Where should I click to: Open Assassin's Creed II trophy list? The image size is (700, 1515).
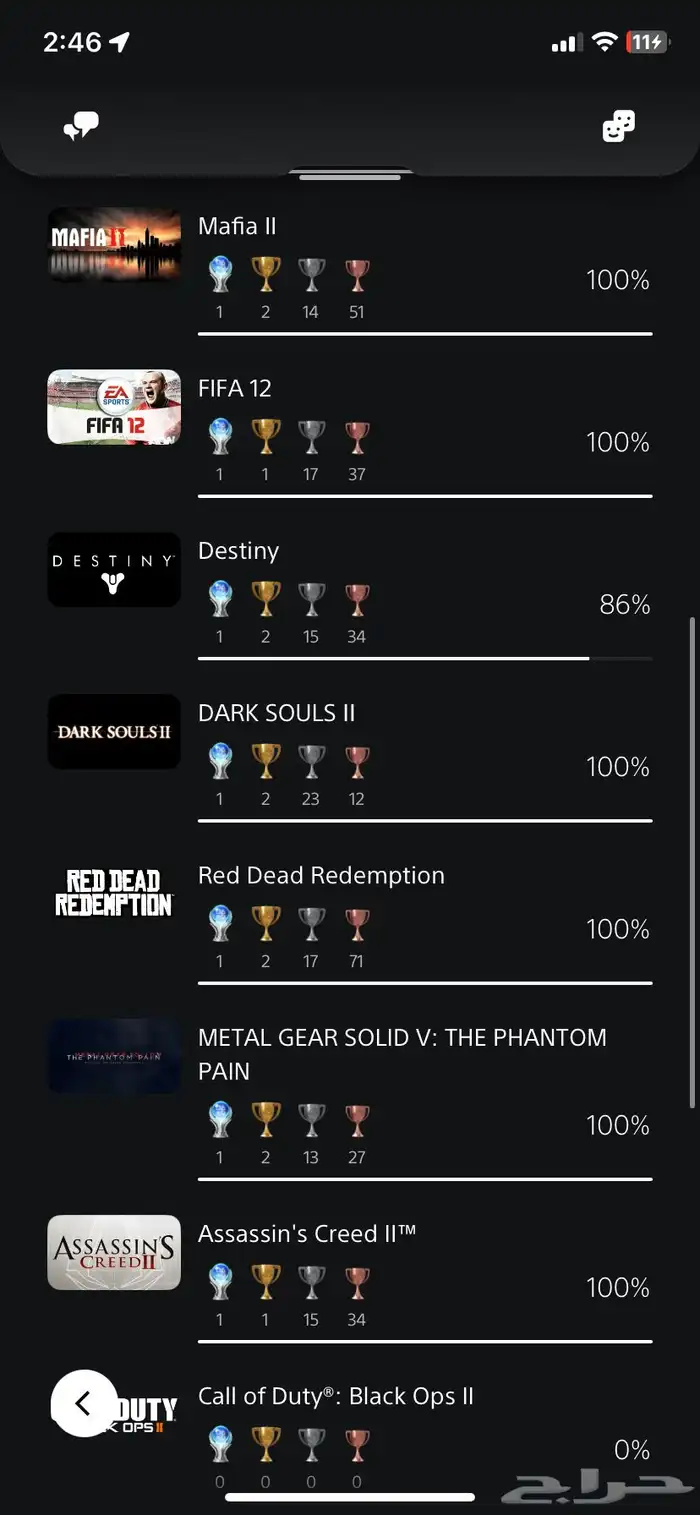(350, 1277)
